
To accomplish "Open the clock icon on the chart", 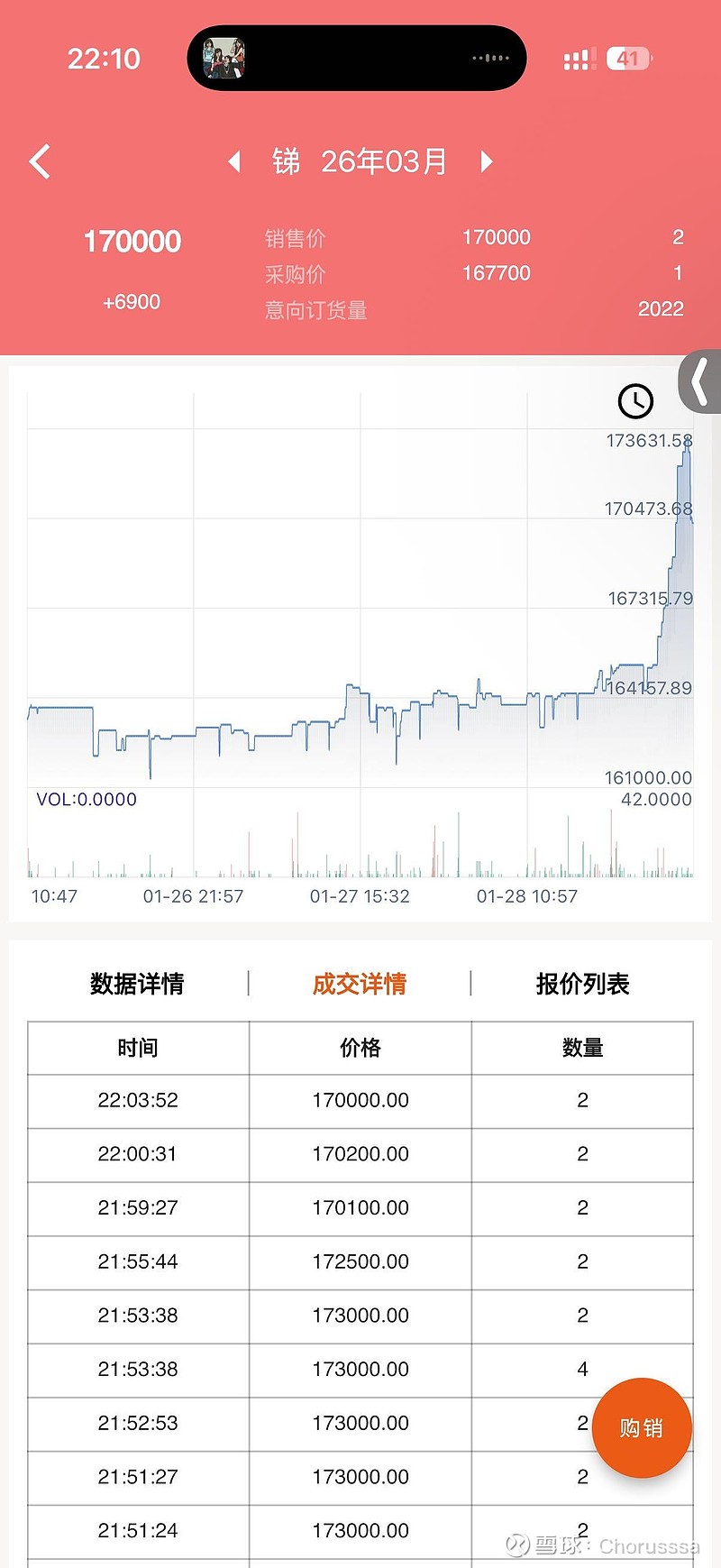I will [635, 401].
